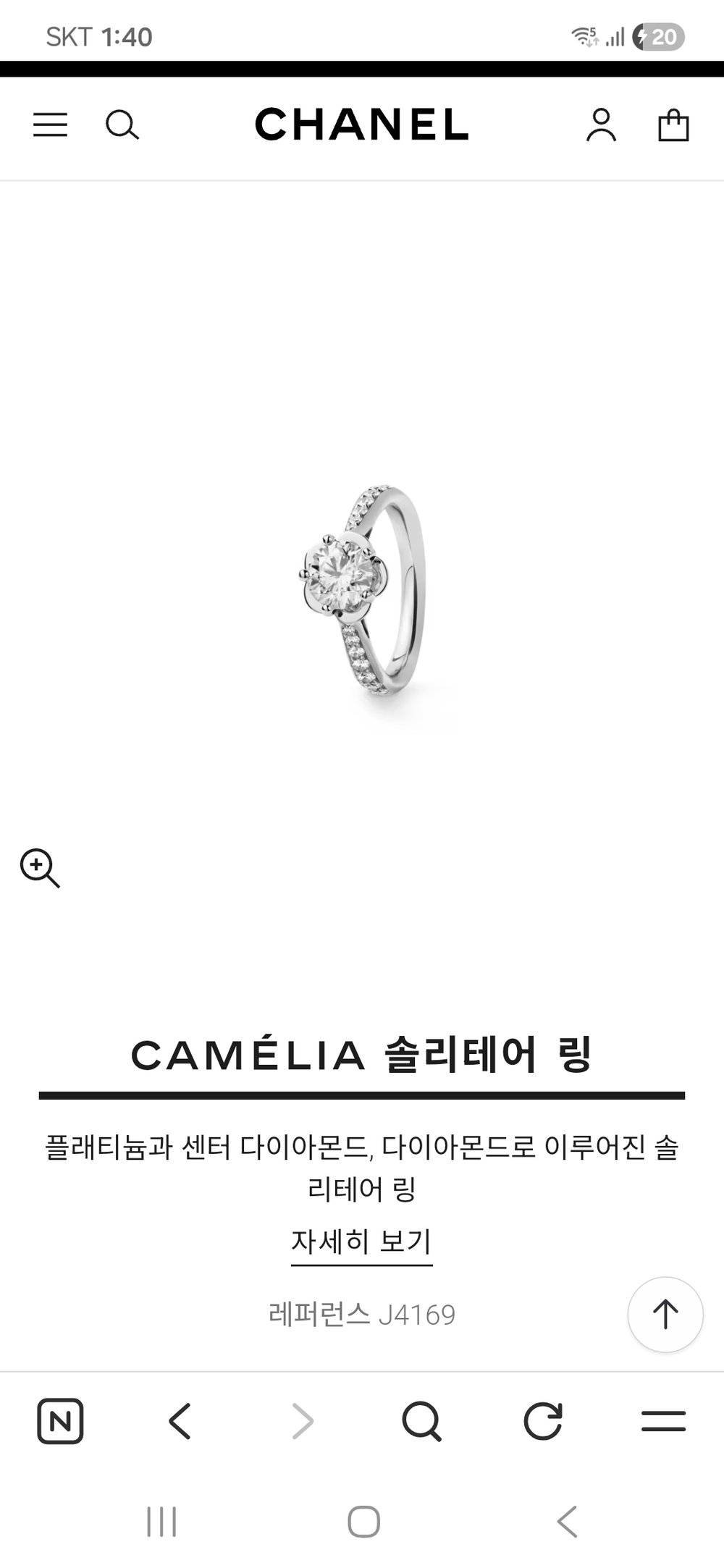Zoom into the ring image

point(40,868)
